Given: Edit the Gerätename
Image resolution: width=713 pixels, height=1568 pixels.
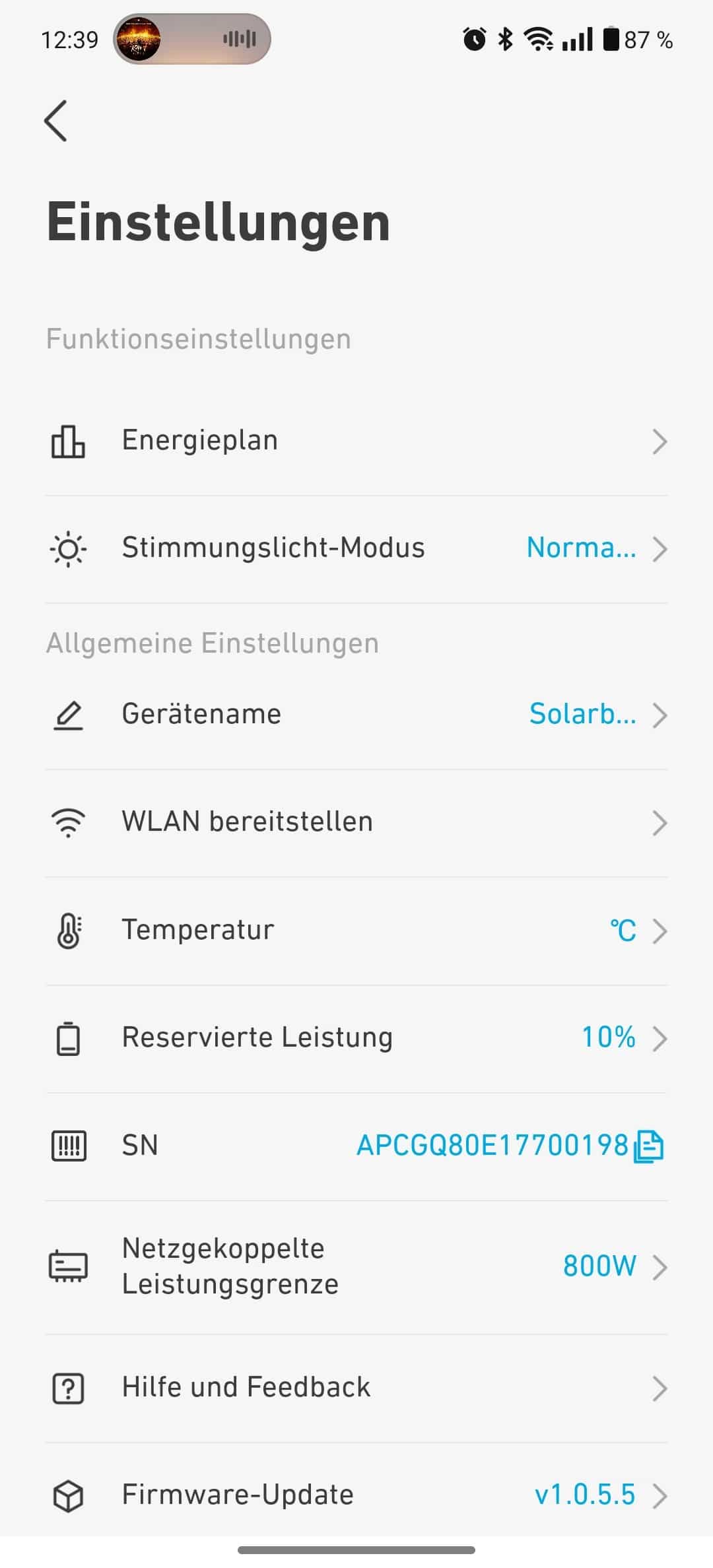Looking at the screenshot, I should coord(356,715).
